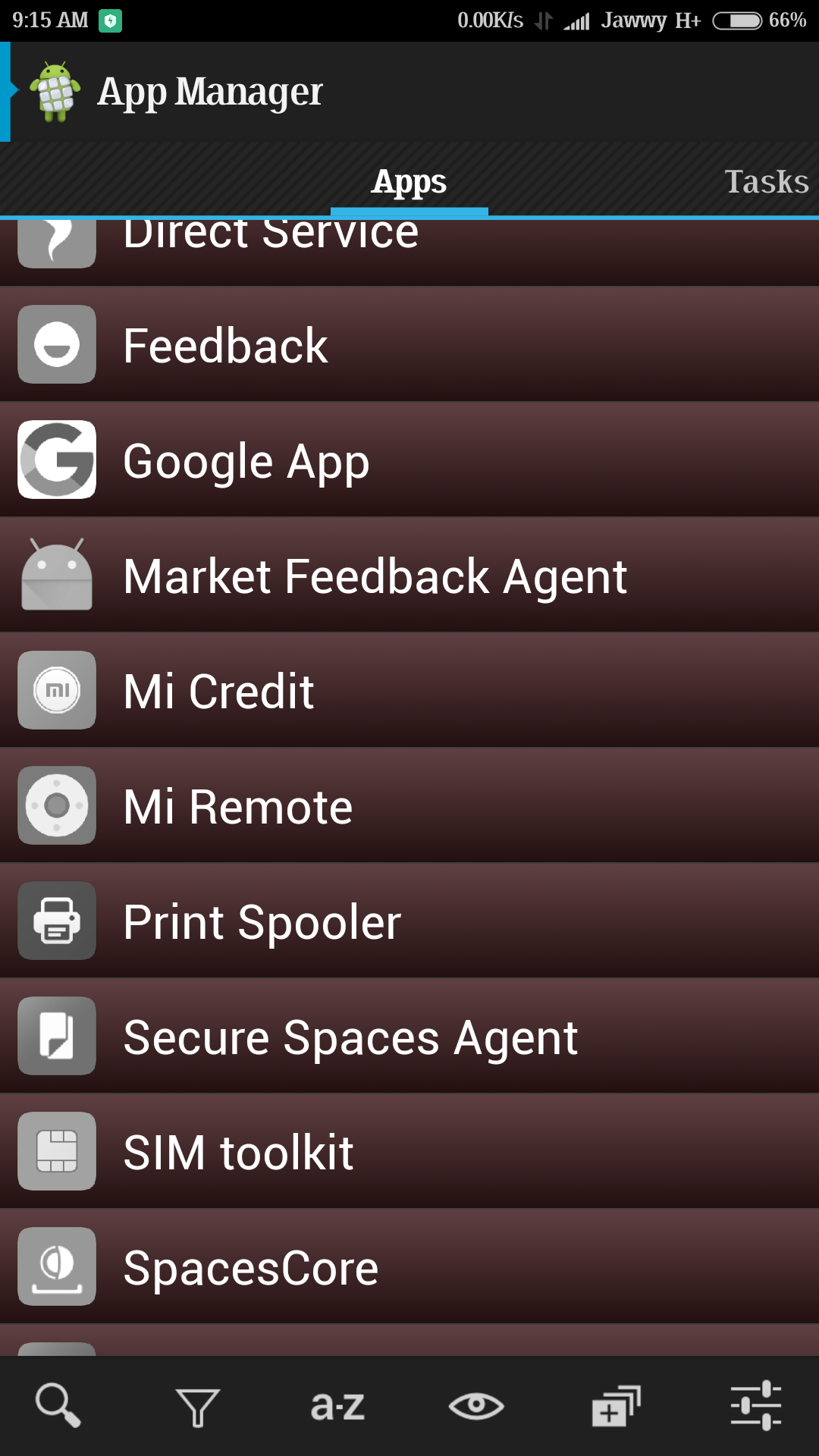Viewport: 819px width, 1456px height.
Task: Choose Mi Remote from the list
Action: point(409,806)
